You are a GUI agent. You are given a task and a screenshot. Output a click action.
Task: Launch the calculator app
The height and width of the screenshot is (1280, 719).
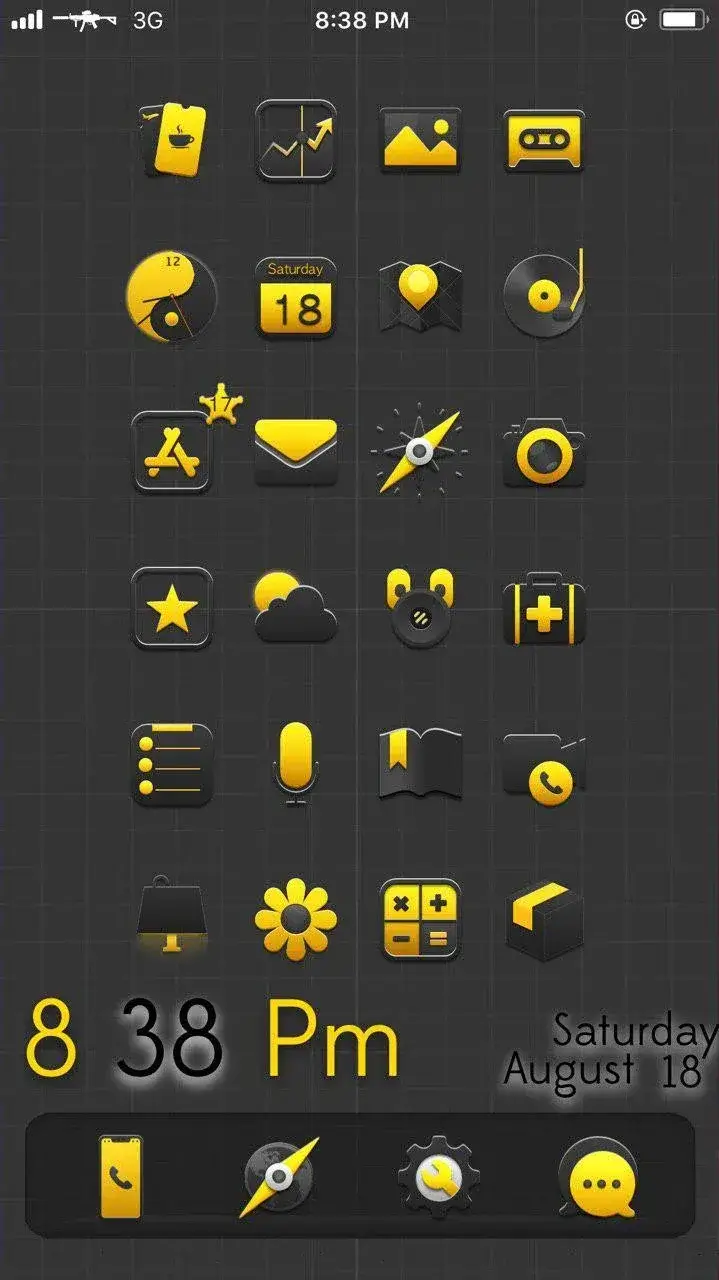[420, 919]
